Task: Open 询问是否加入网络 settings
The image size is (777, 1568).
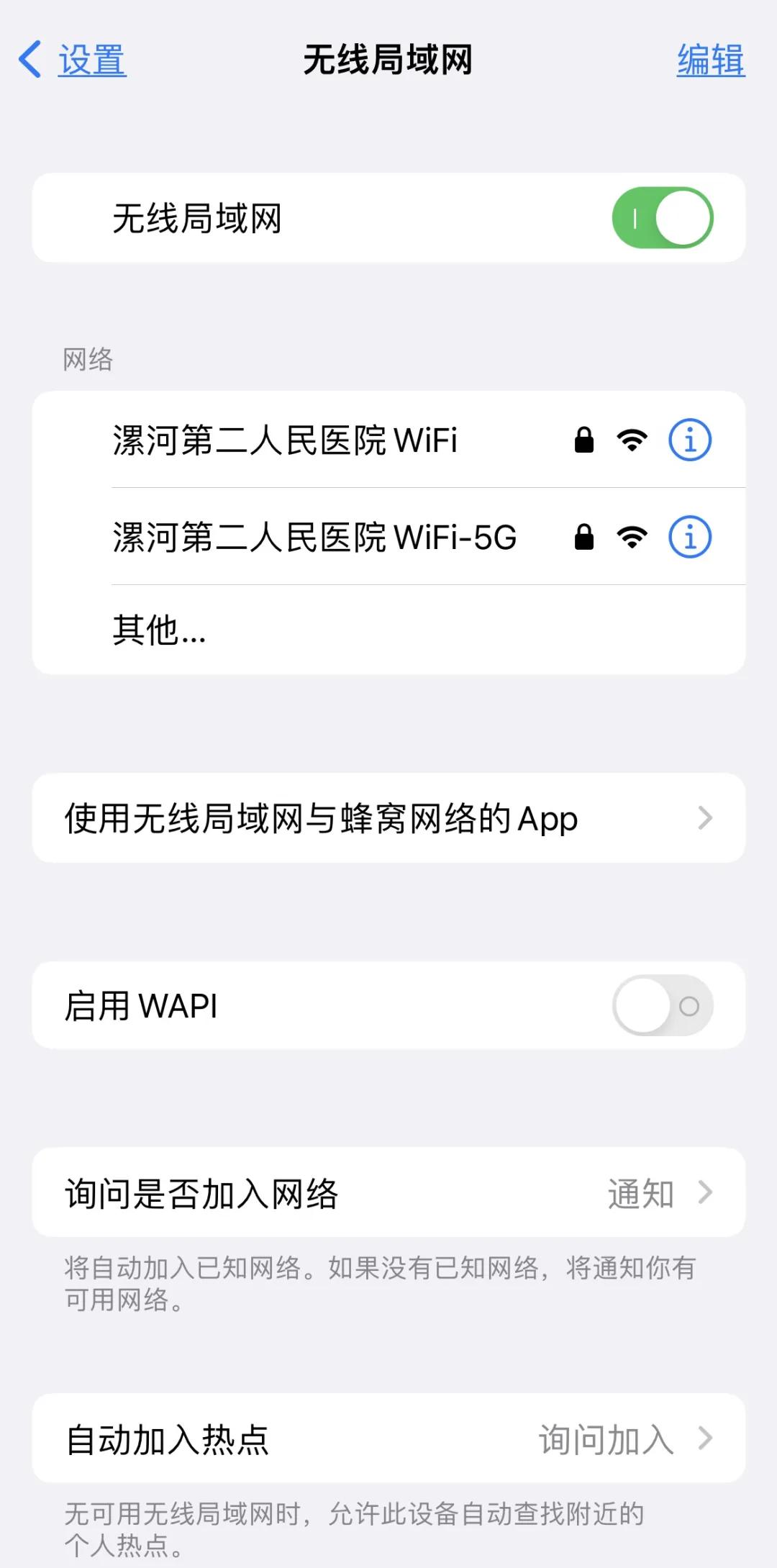Action: (388, 1193)
